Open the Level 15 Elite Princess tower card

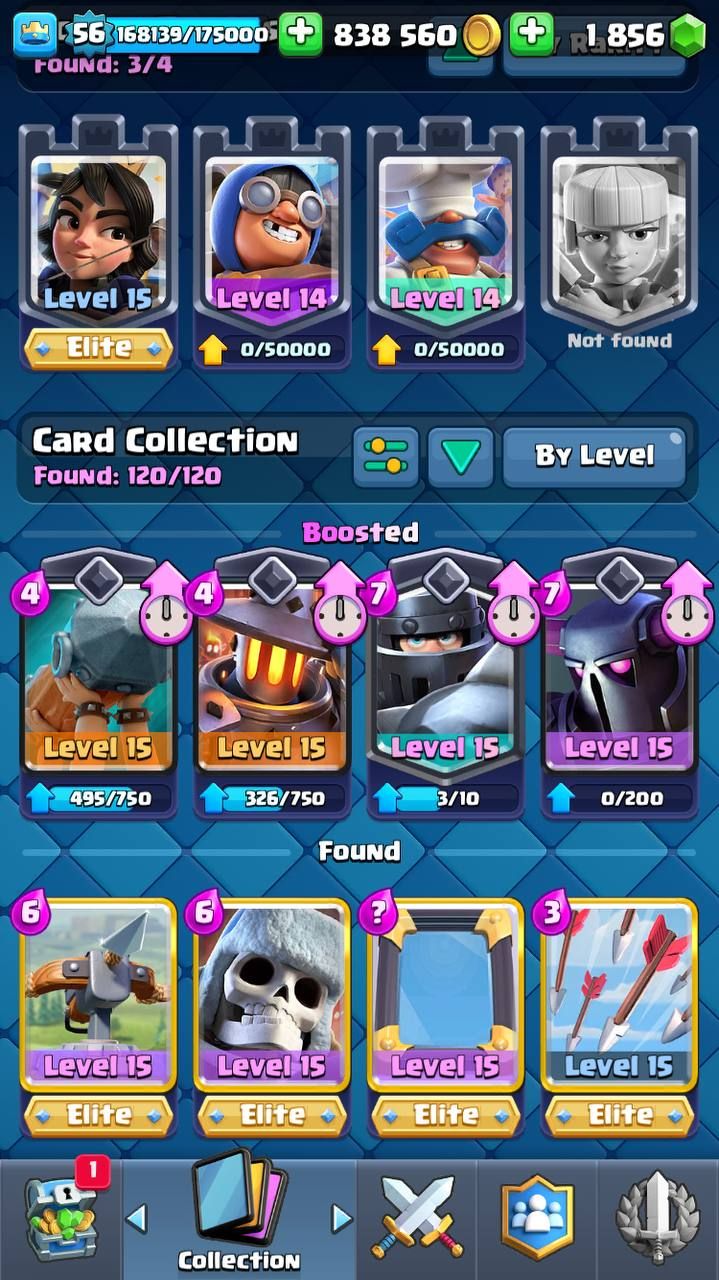pyautogui.click(x=98, y=240)
